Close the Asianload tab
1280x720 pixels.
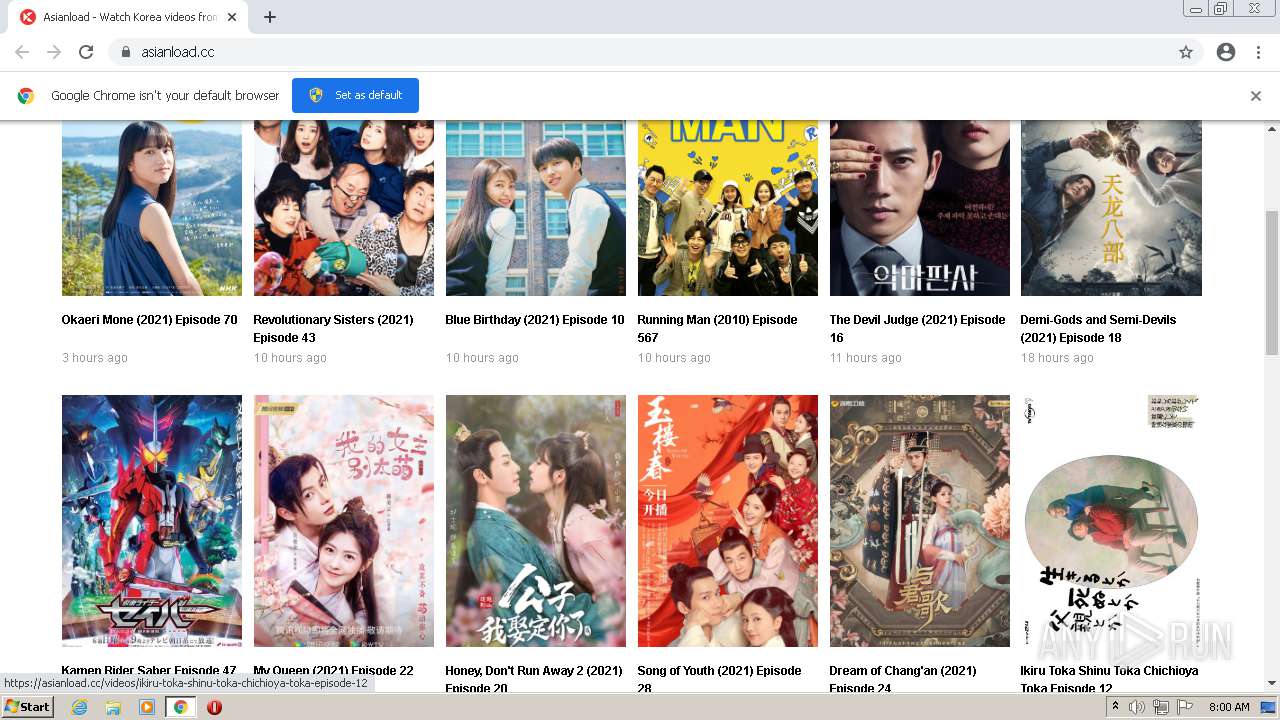tap(232, 17)
